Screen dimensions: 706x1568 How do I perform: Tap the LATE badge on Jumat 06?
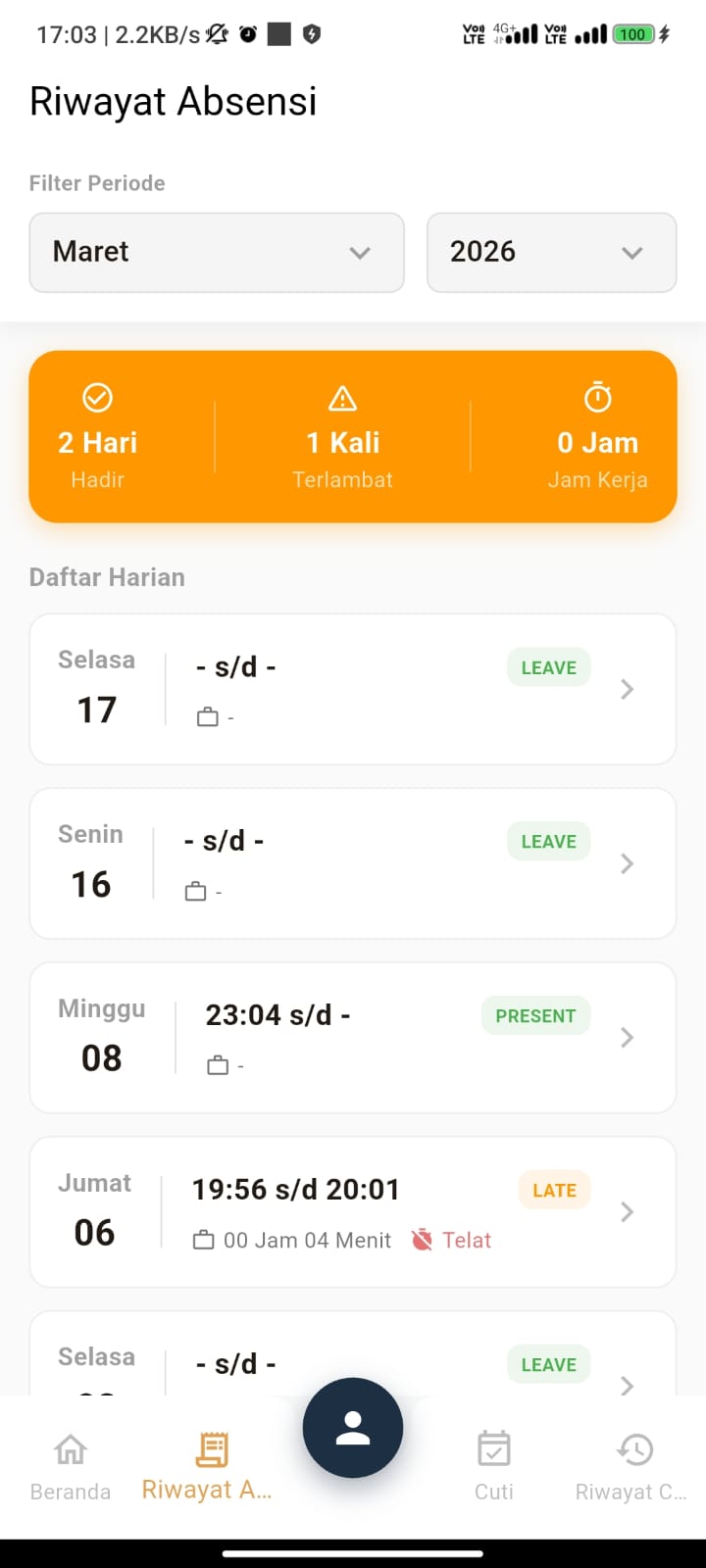coord(554,1189)
